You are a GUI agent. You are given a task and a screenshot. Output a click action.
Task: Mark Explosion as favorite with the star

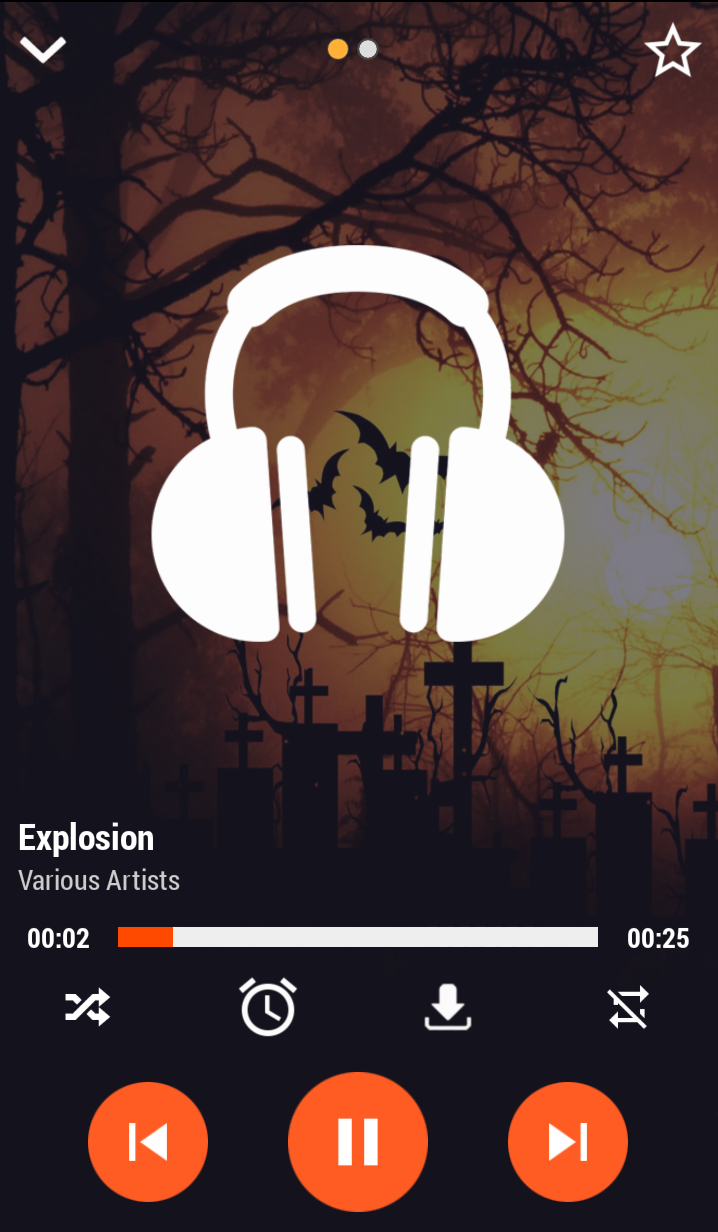[673, 50]
